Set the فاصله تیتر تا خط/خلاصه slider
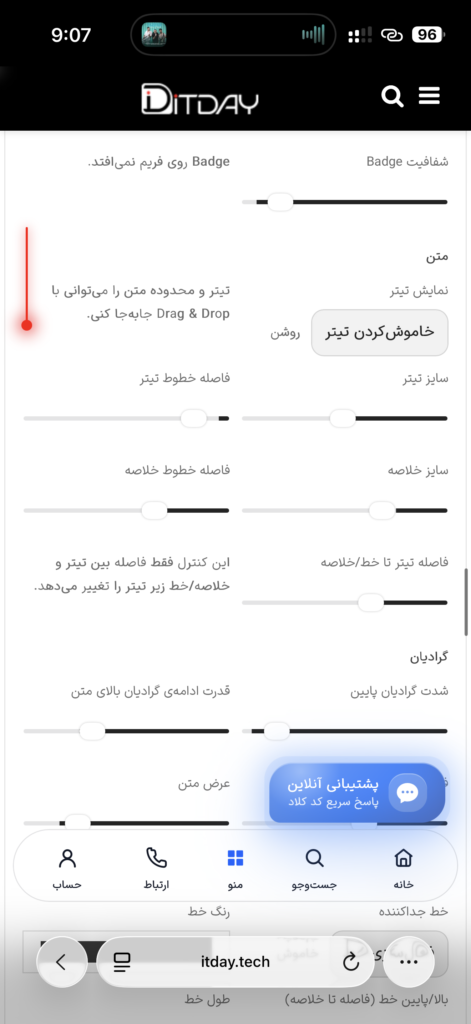The height and width of the screenshot is (1024, 471). coord(344,602)
